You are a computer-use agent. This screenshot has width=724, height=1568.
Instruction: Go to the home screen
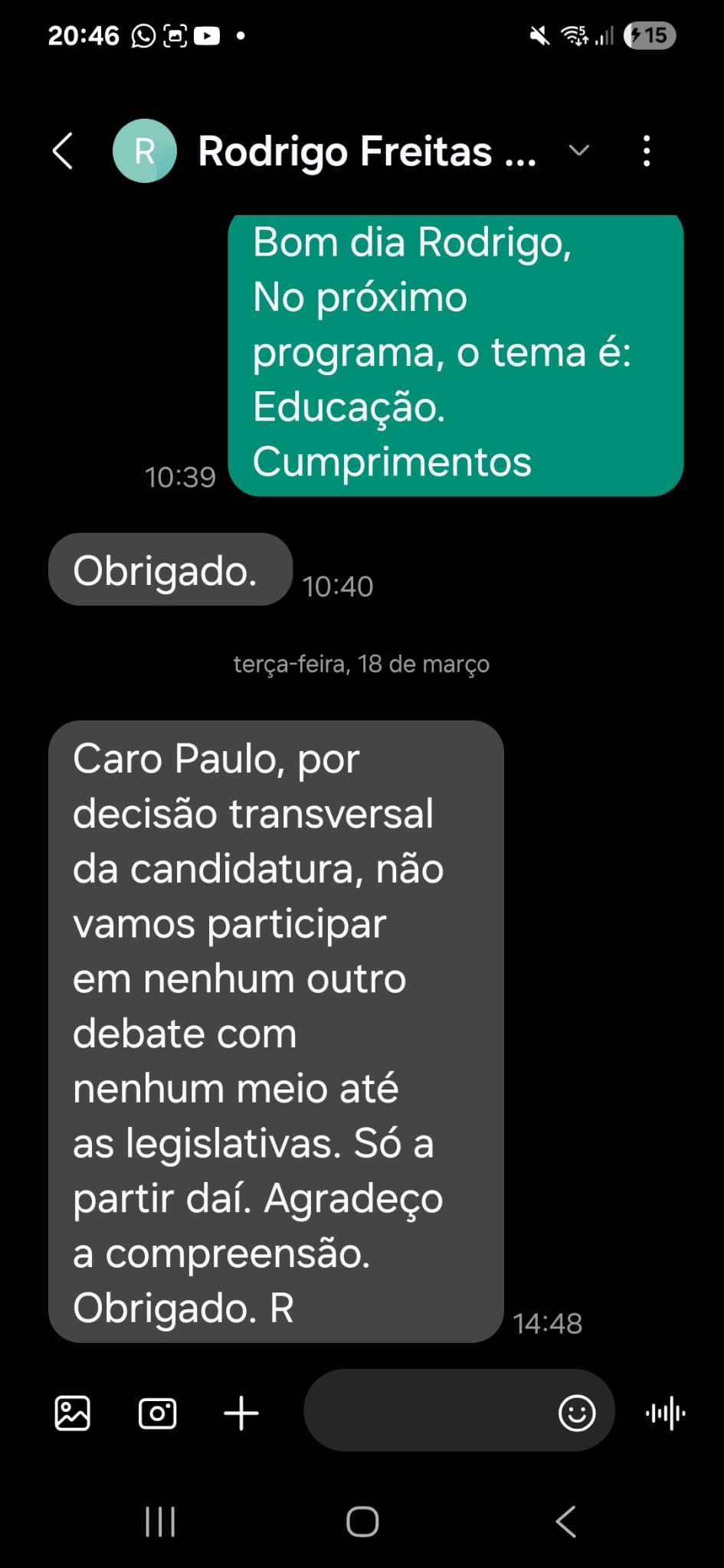(x=362, y=1522)
